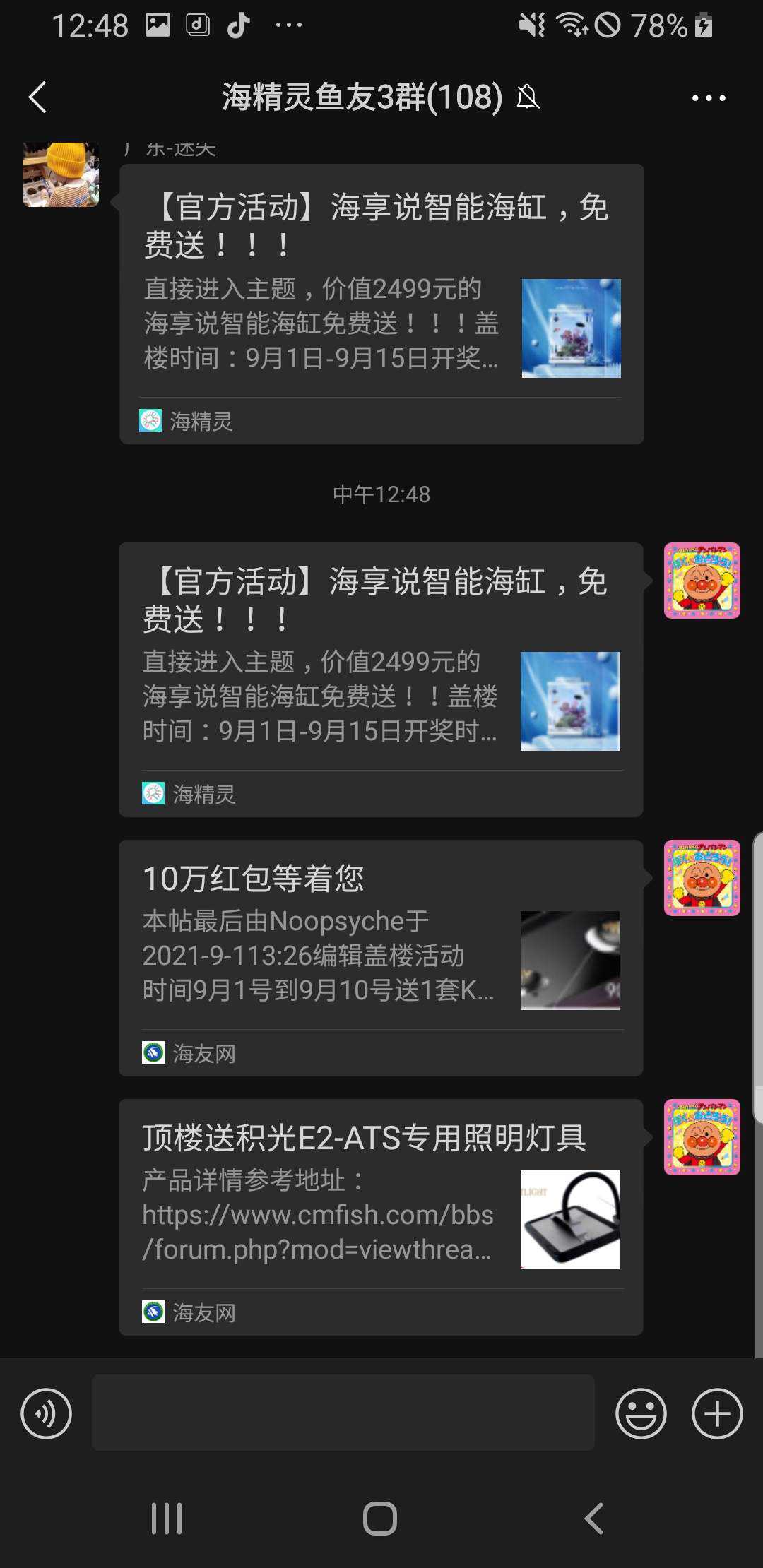Open the group chat options menu
Screen dimensions: 763x1568
click(x=708, y=98)
